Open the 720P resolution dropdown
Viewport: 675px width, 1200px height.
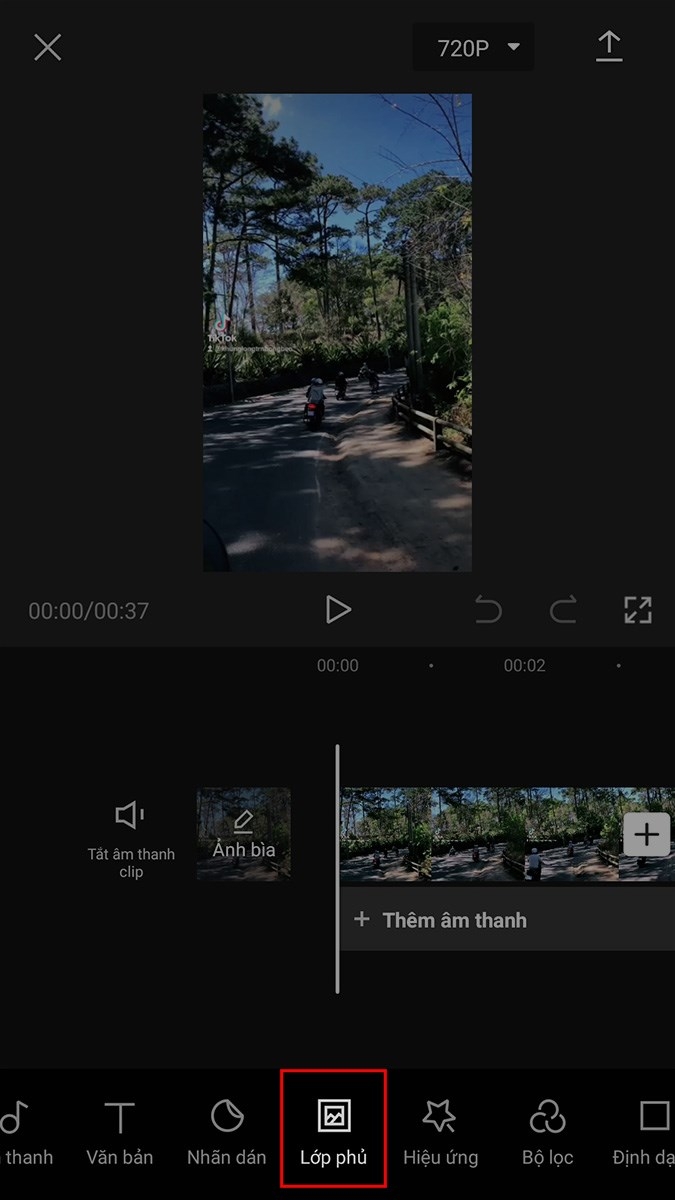(x=478, y=47)
